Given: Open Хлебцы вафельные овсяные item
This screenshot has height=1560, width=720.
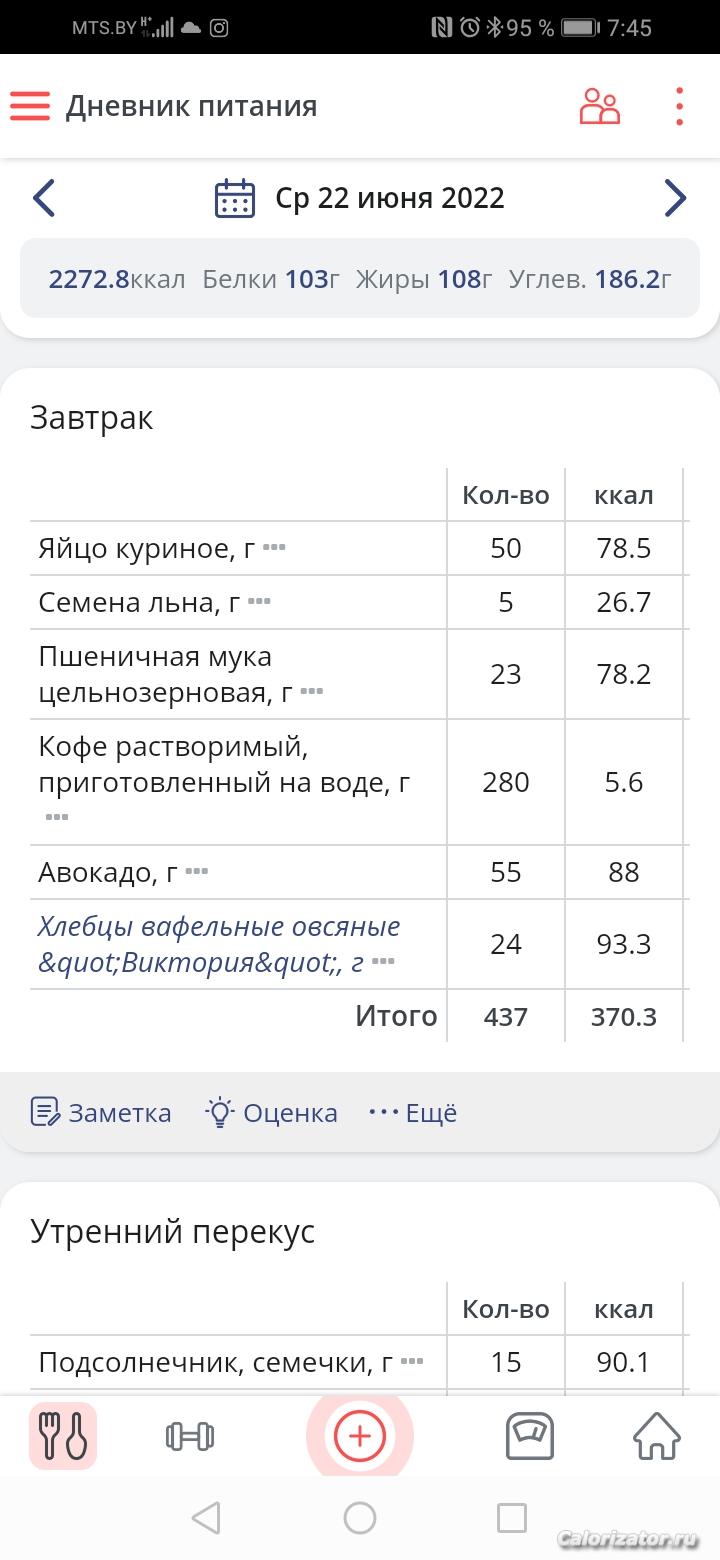Looking at the screenshot, I should tap(219, 944).
